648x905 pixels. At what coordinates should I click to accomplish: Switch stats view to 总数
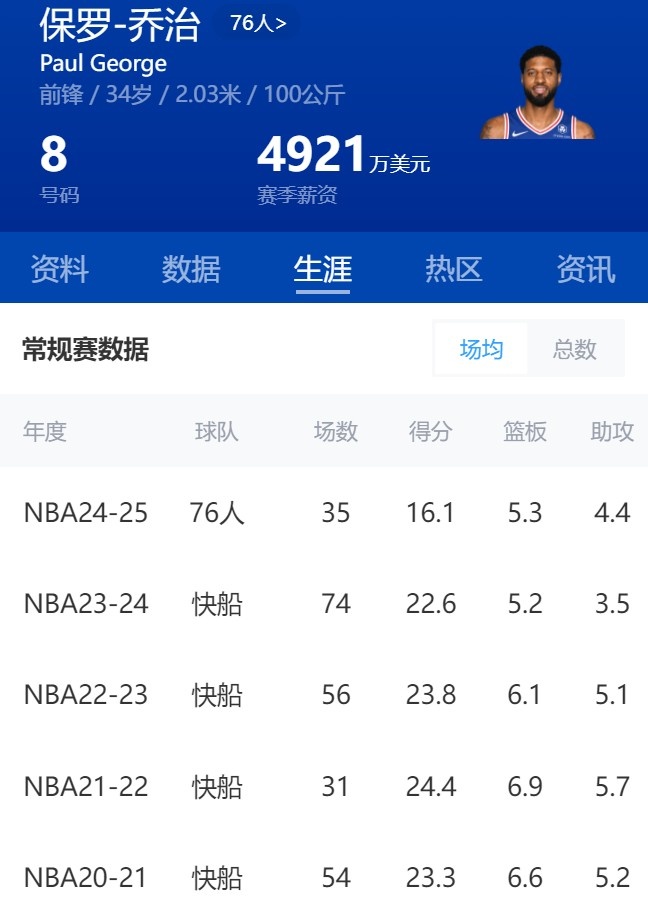(574, 349)
